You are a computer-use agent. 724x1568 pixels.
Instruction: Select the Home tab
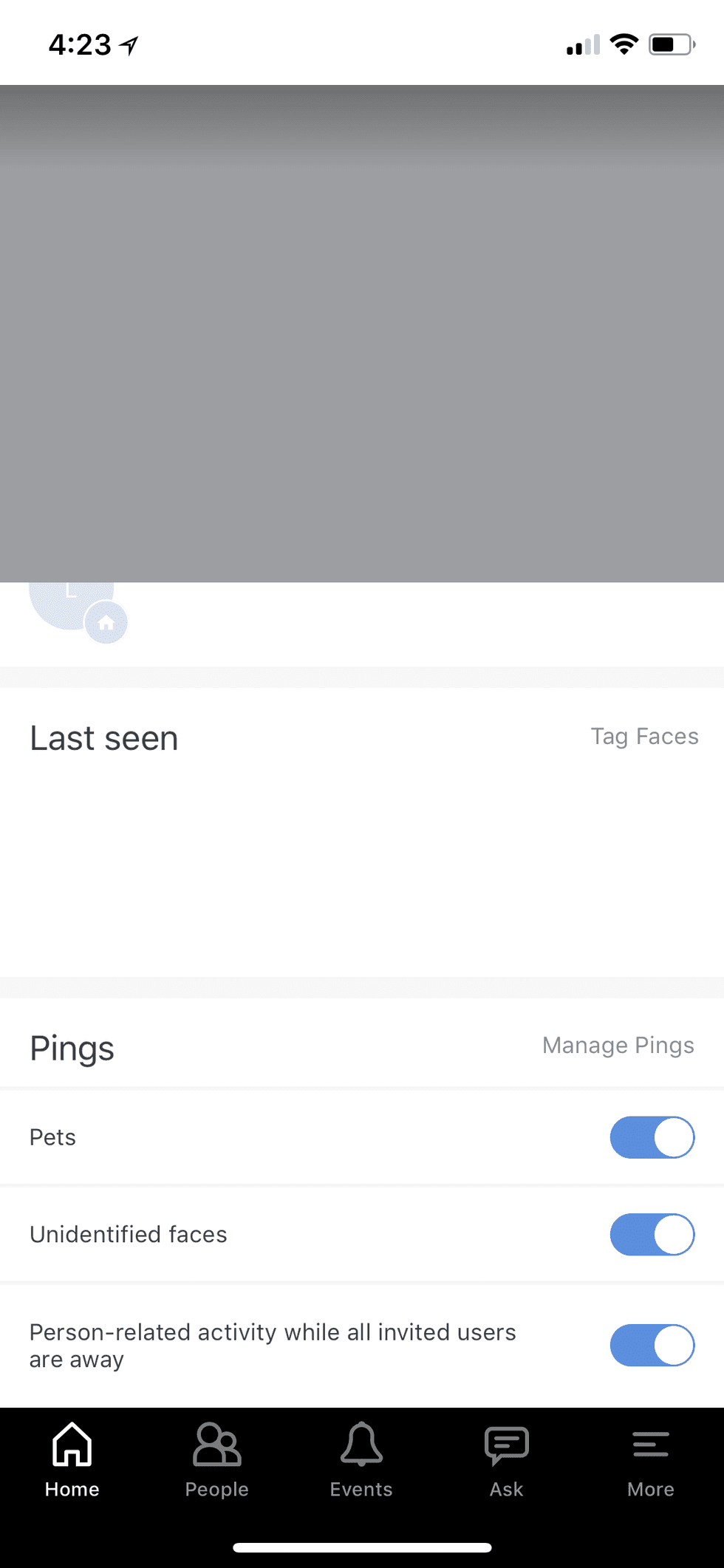click(72, 1461)
